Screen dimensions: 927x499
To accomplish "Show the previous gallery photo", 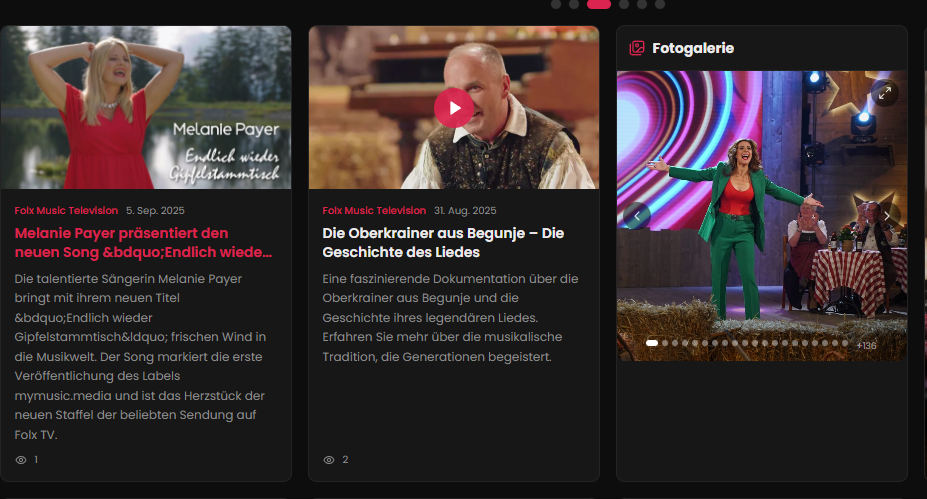I will (637, 216).
